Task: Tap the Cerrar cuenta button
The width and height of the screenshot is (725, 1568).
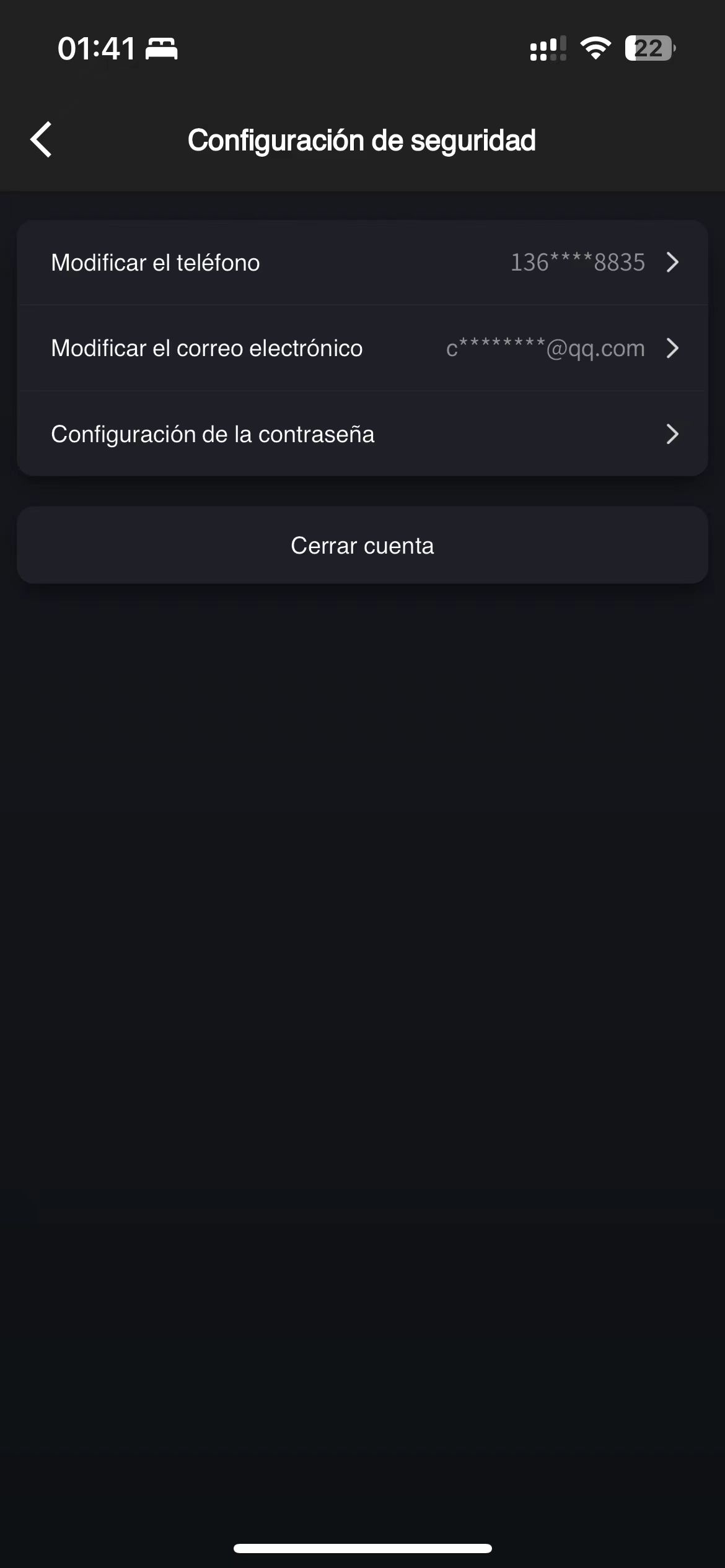Action: (x=362, y=546)
